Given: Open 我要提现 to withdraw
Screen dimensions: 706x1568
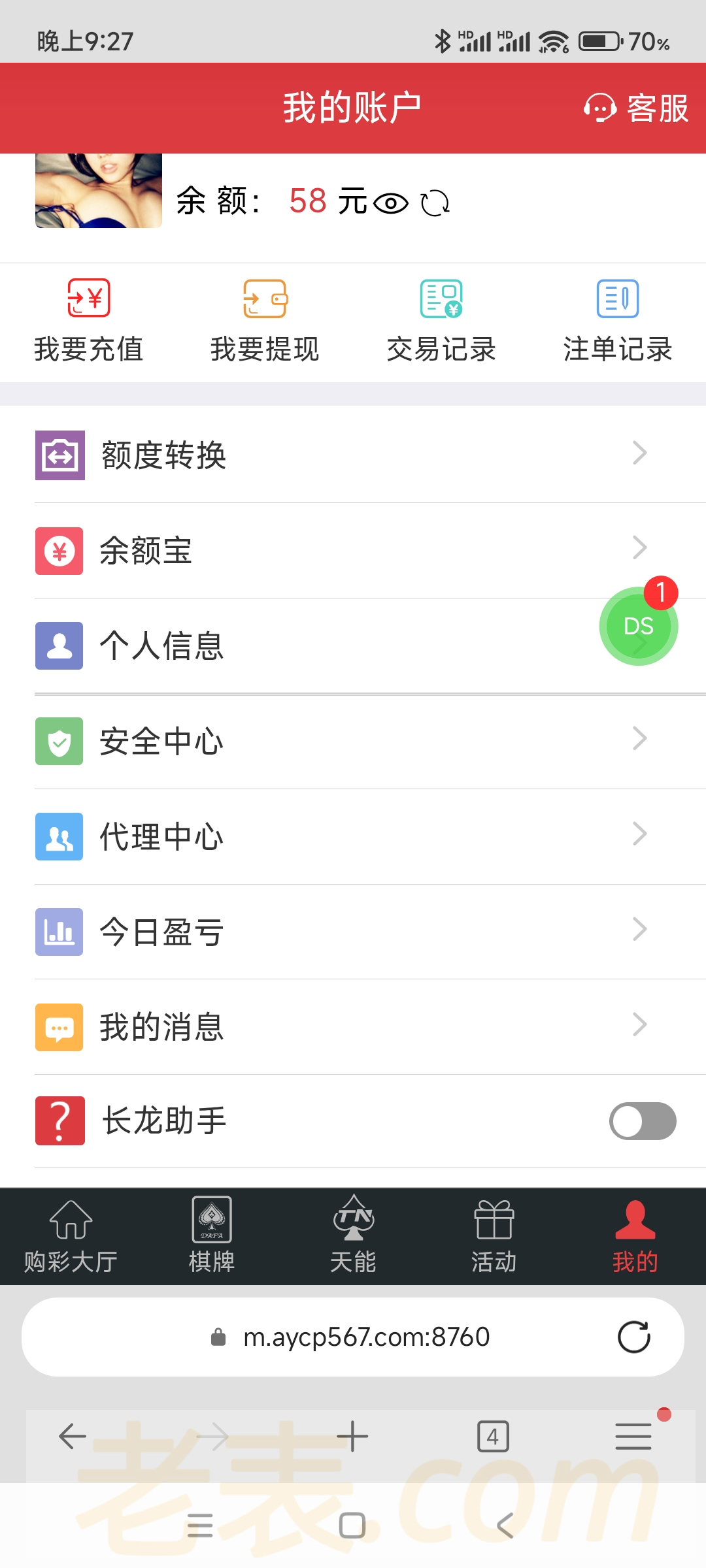Looking at the screenshot, I should [x=265, y=320].
